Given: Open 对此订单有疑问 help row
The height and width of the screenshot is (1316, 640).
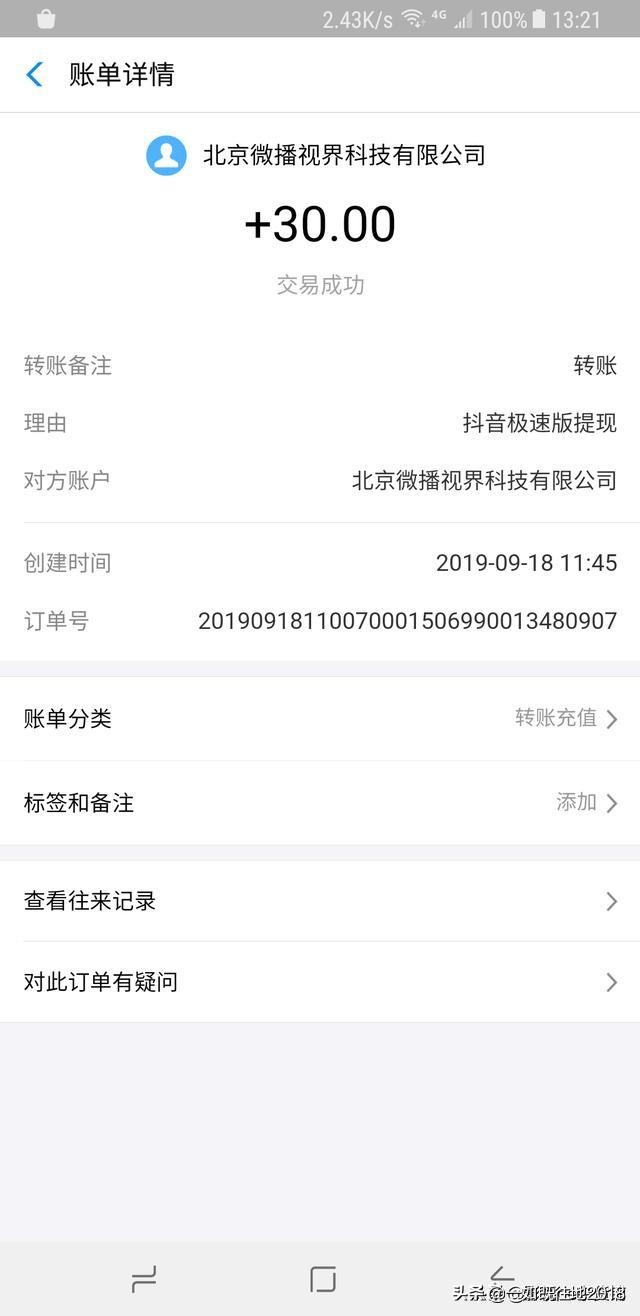Looking at the screenshot, I should tap(320, 982).
